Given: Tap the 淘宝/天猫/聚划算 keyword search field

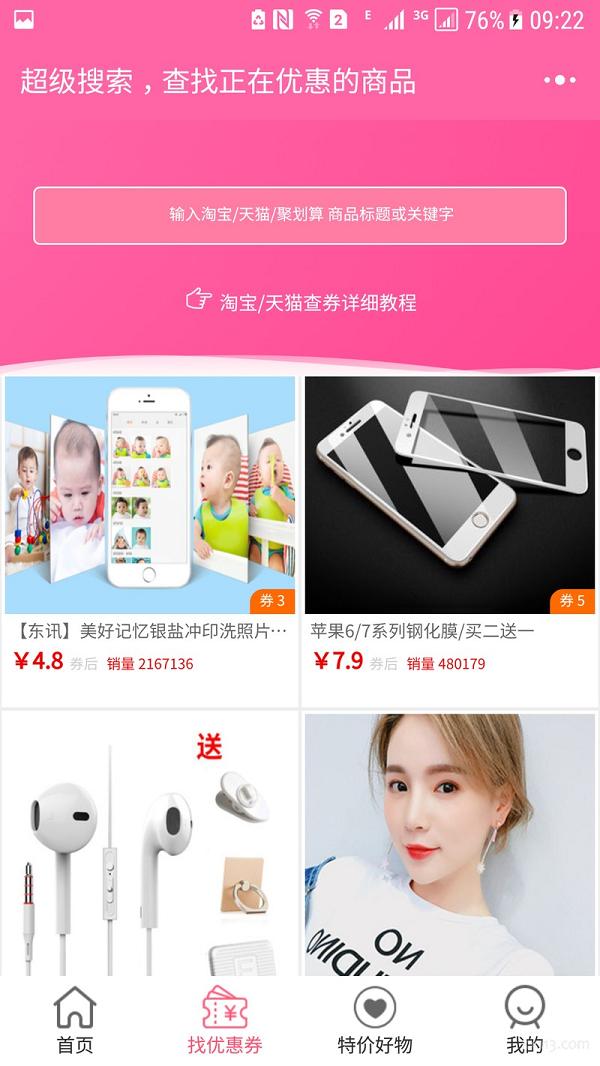Looking at the screenshot, I should pos(300,215).
